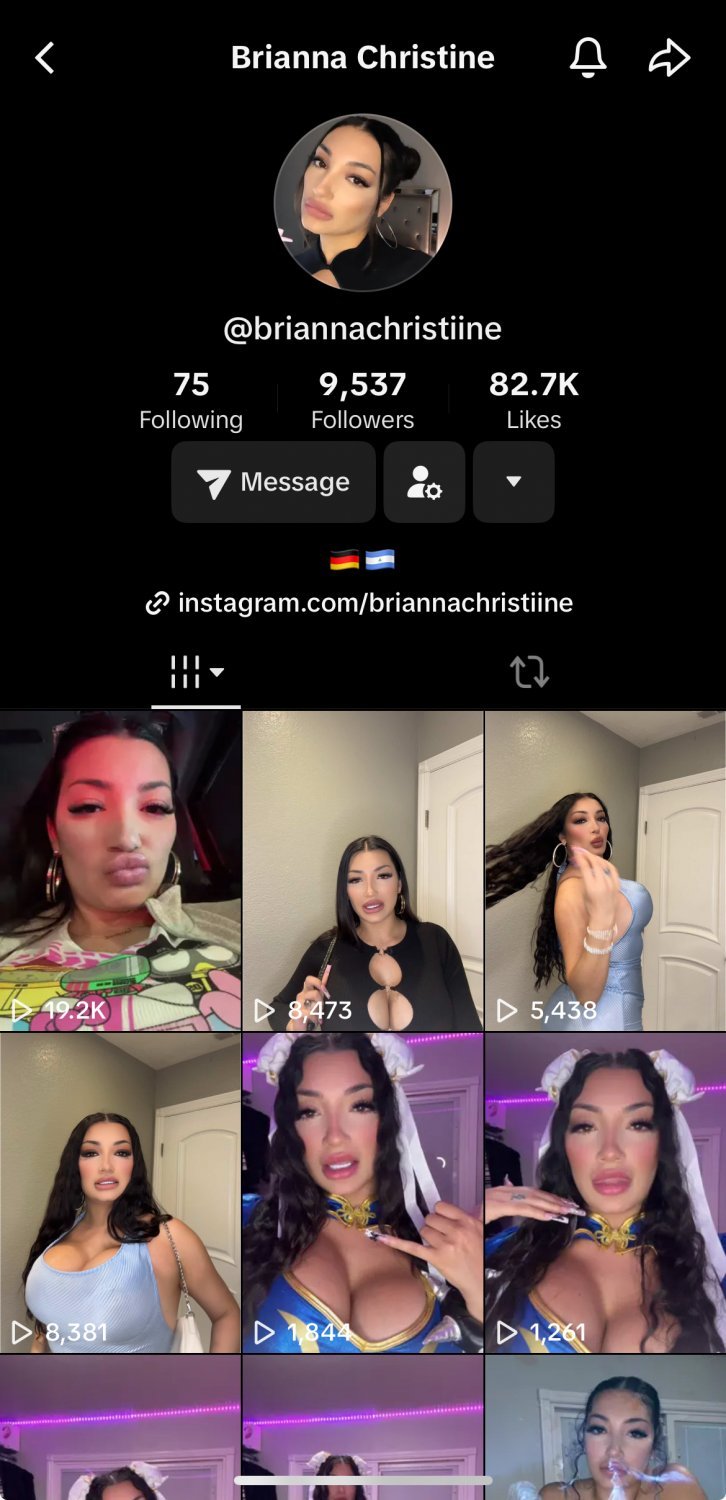Play the video with 8,473 views

363,870
